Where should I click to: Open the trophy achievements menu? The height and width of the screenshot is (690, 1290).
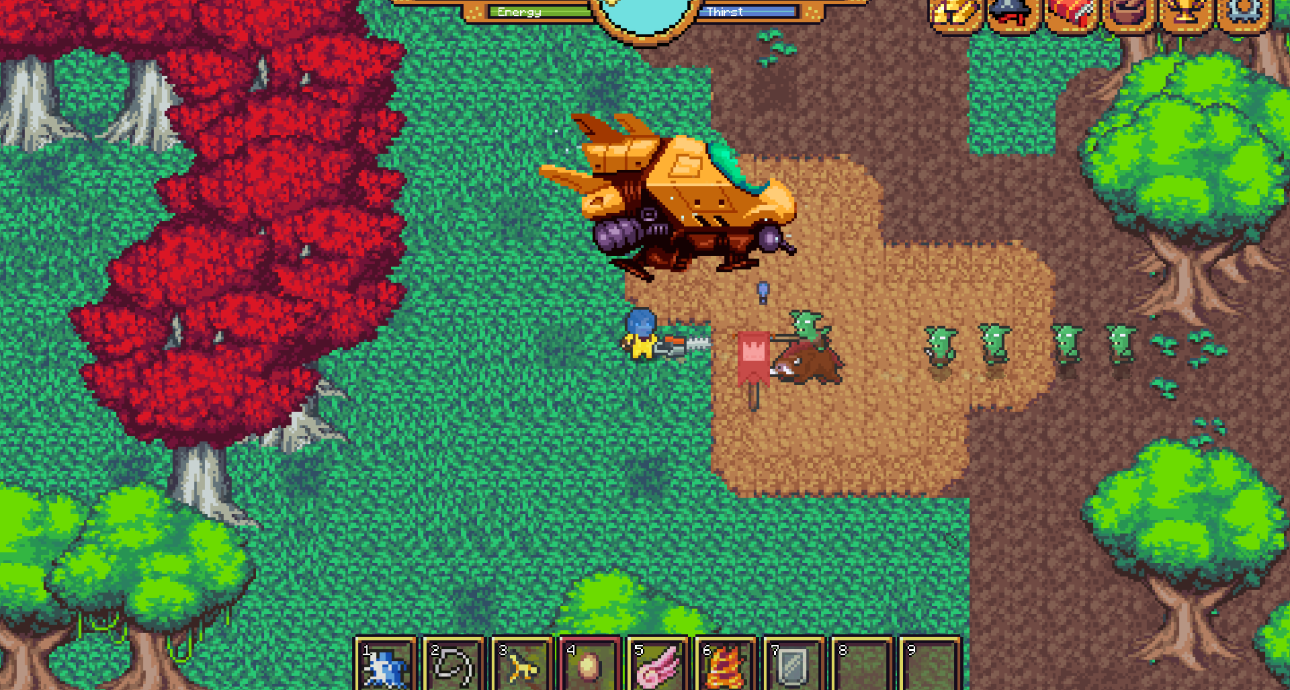pyautogui.click(x=1186, y=13)
